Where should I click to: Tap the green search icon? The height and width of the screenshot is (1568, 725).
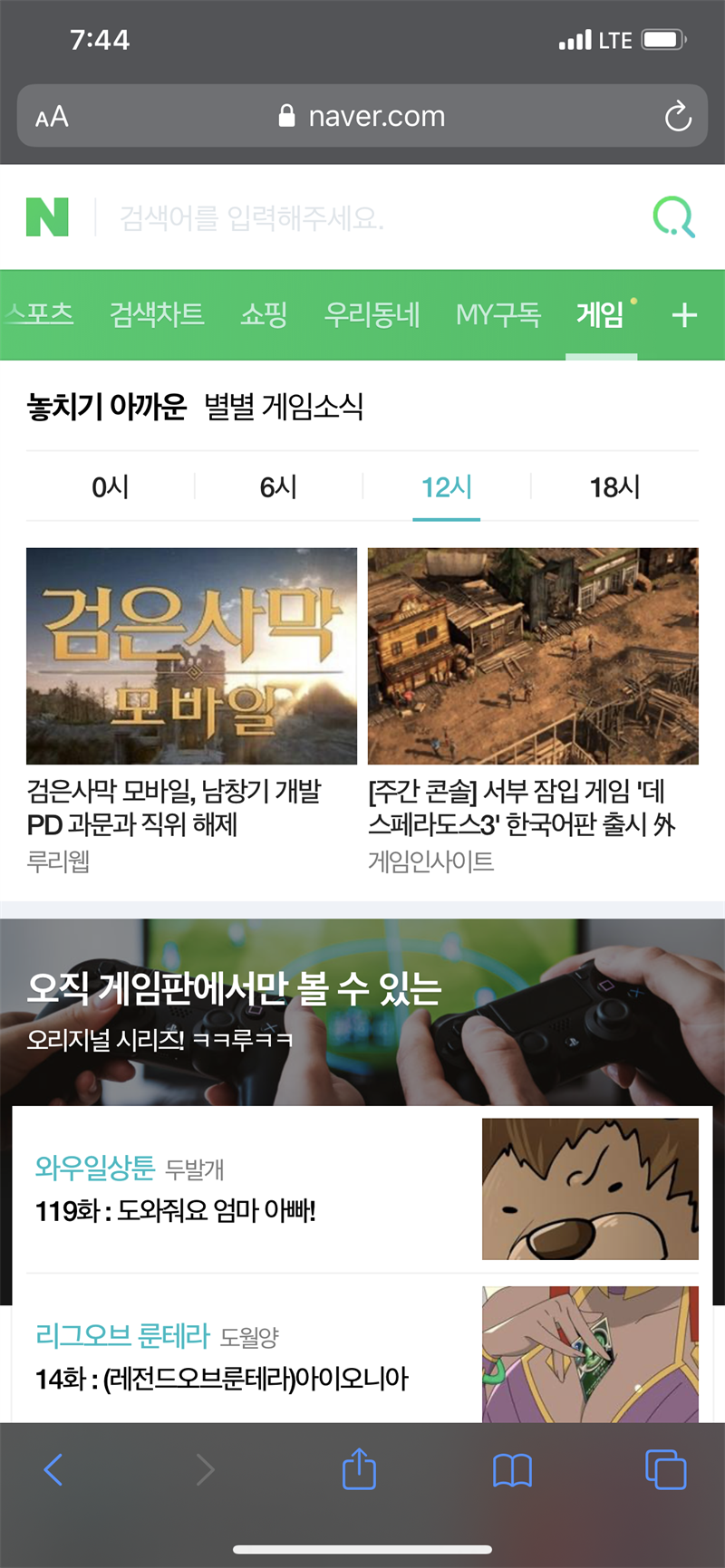(x=673, y=217)
